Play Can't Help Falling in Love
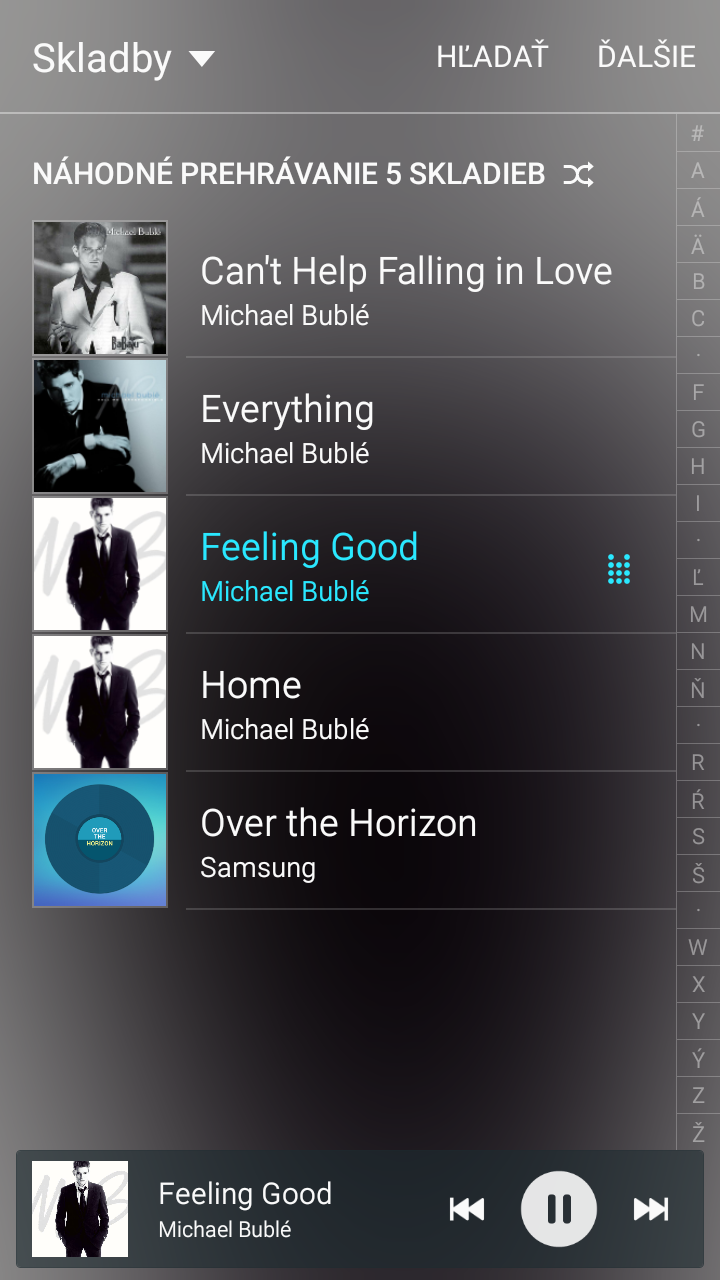 354,288
